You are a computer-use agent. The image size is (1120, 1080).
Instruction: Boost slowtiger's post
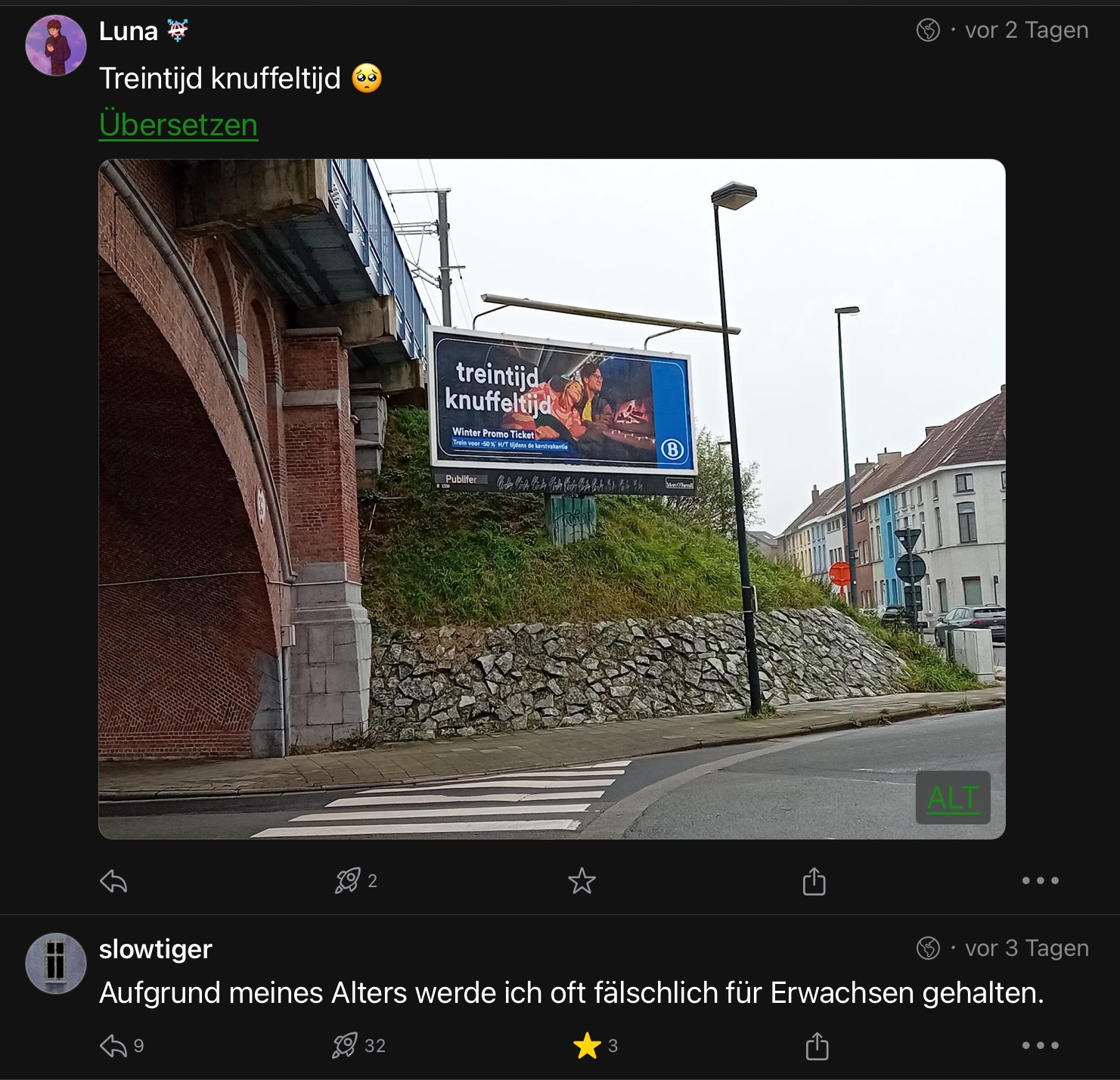[x=346, y=1046]
